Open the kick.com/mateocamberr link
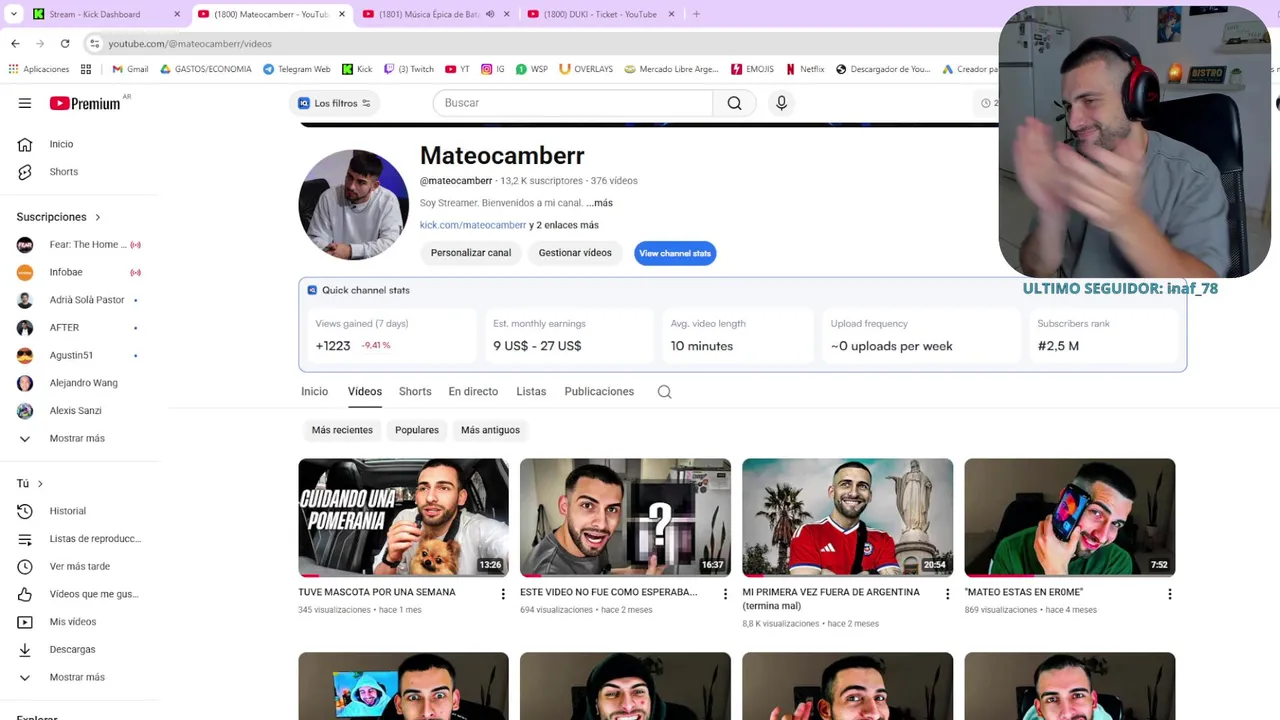The height and width of the screenshot is (720, 1280). click(472, 225)
